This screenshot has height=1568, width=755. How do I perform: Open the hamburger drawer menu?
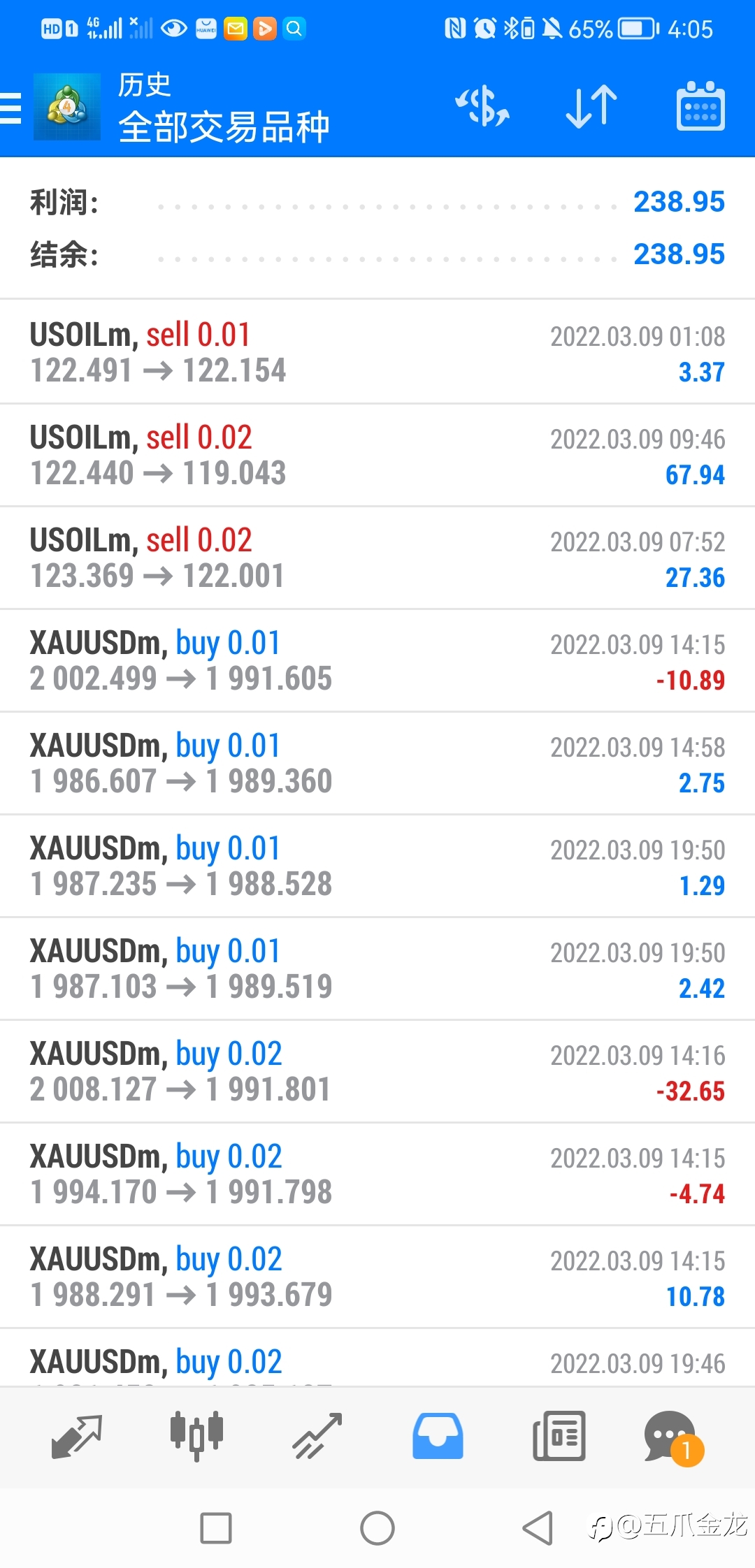(10, 108)
